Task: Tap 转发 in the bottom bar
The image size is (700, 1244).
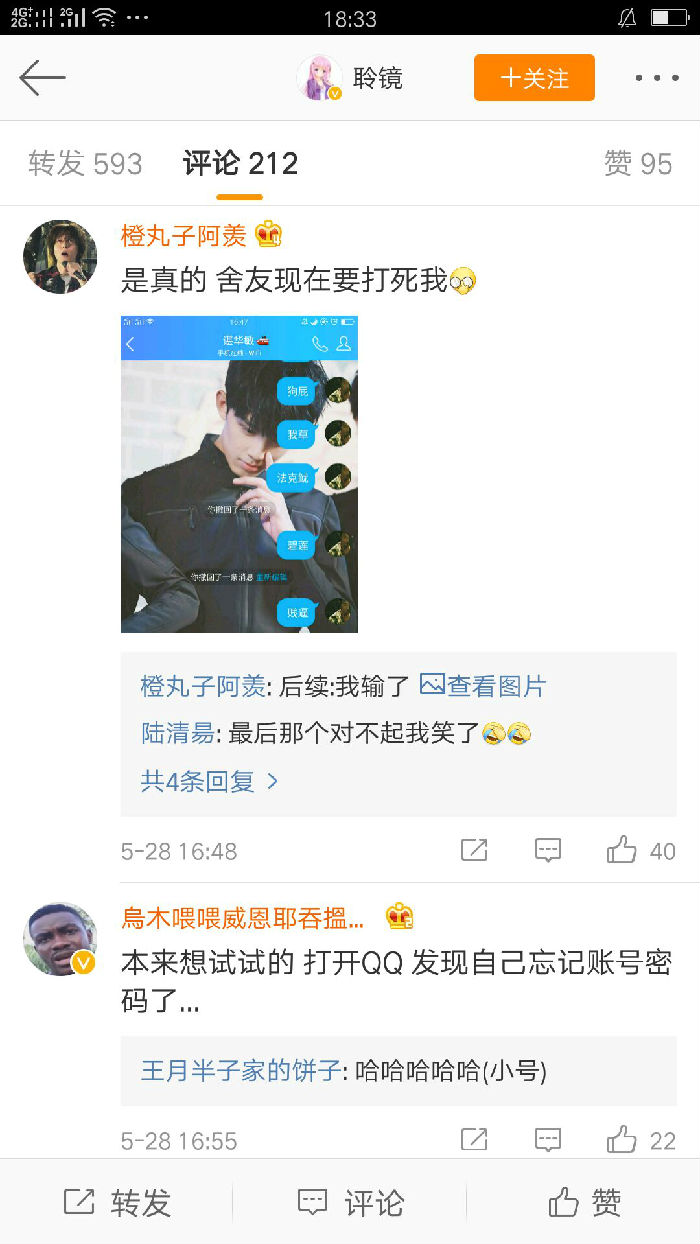Action: coord(117,1203)
